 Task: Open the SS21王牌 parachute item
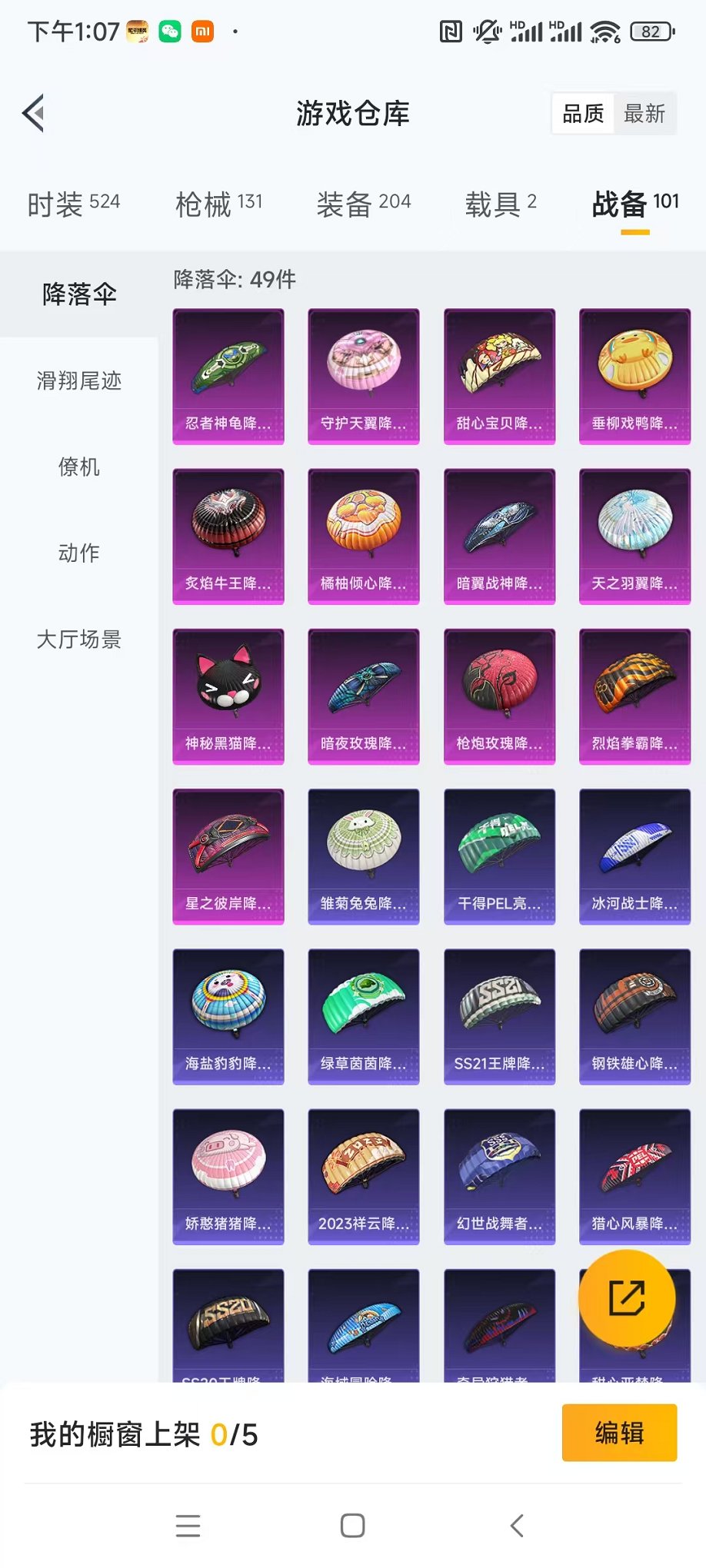(x=499, y=1016)
